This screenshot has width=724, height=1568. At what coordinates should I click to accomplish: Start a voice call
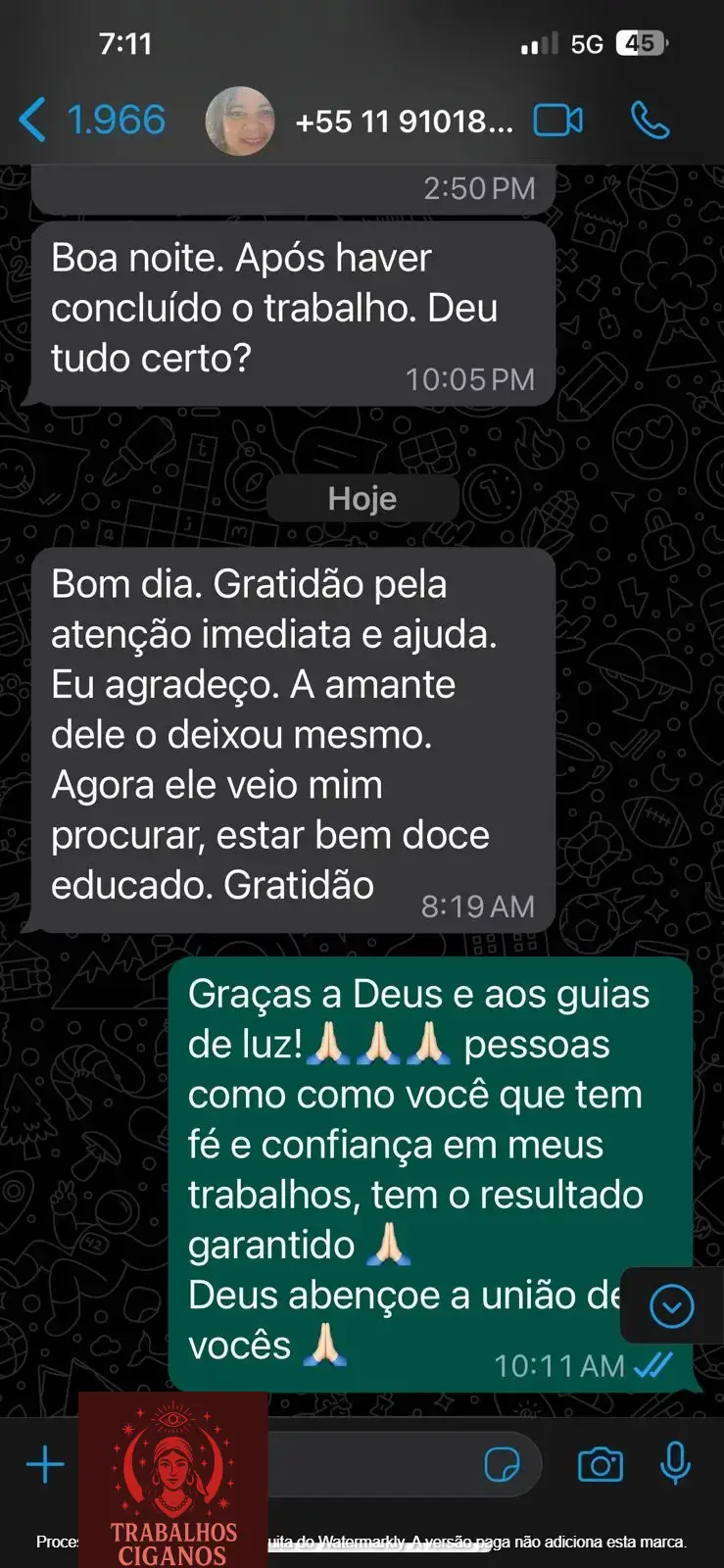[x=650, y=121]
